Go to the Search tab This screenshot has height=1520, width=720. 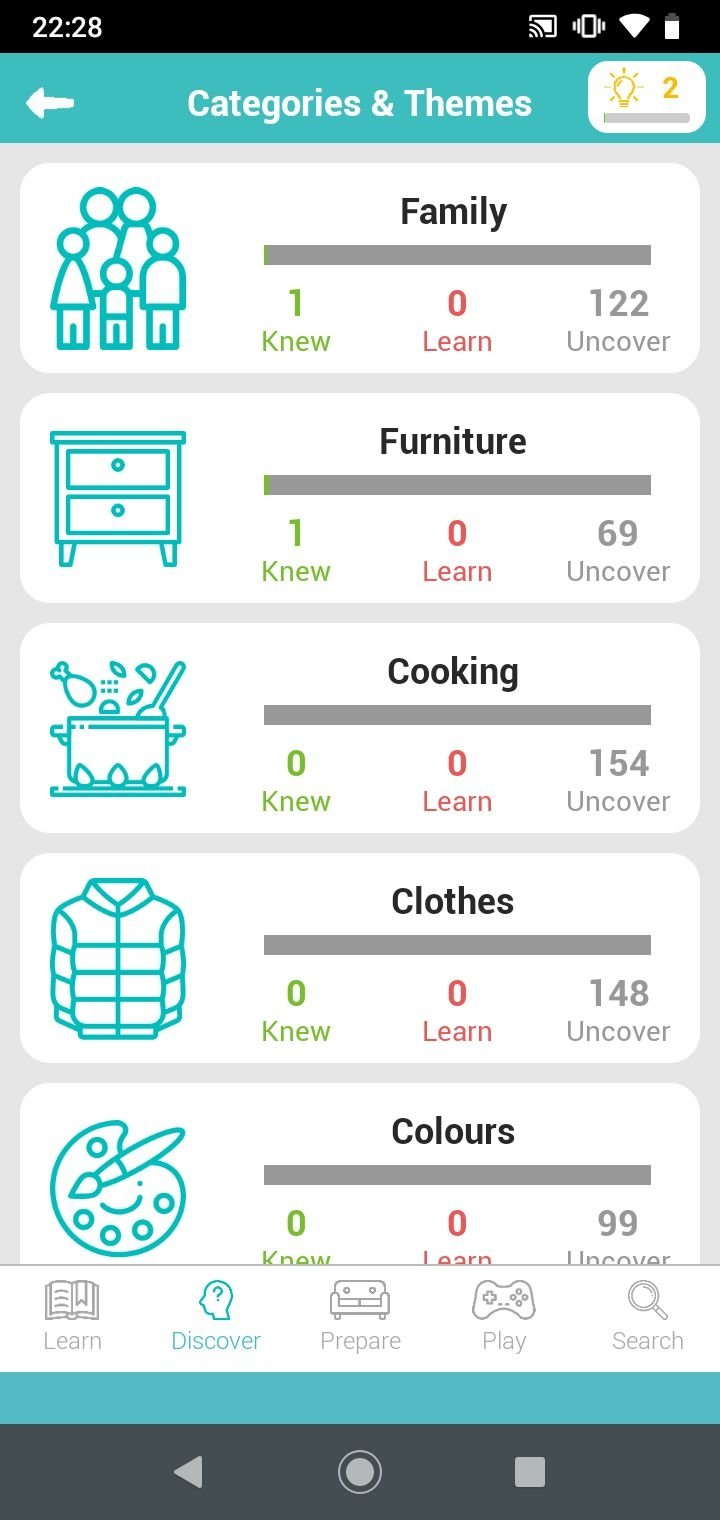coord(648,1318)
